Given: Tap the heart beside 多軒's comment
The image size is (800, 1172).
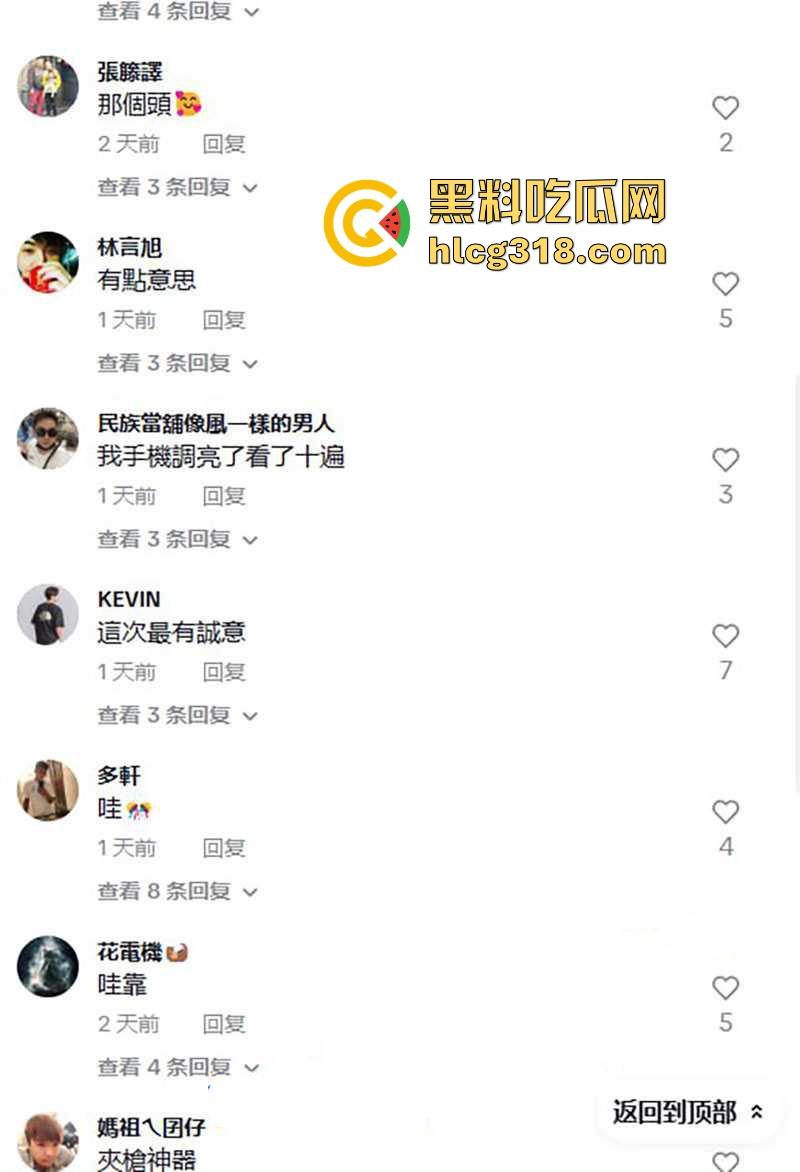Looking at the screenshot, I should click(x=725, y=812).
